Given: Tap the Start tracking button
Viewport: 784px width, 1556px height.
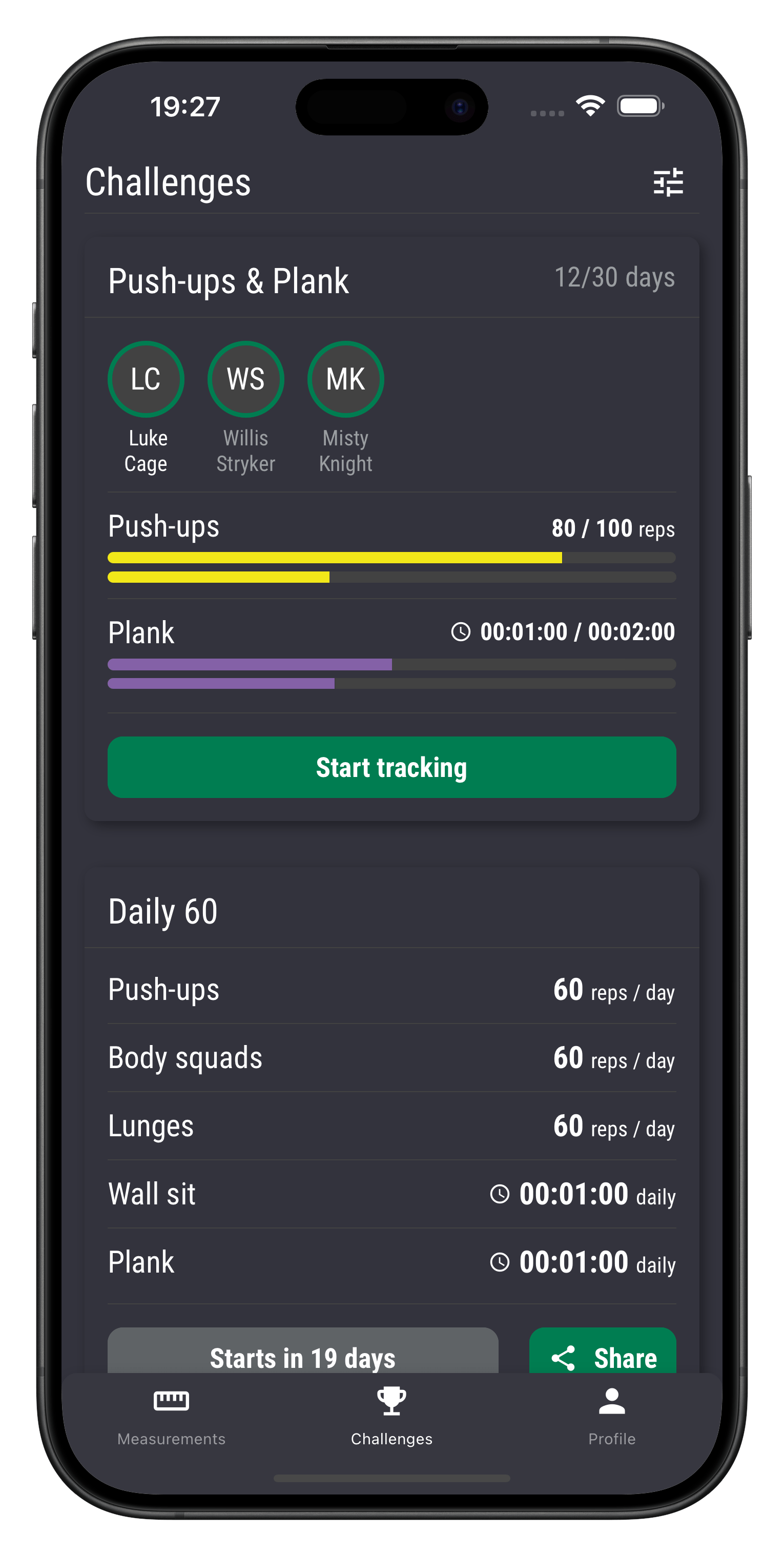Looking at the screenshot, I should 391,767.
